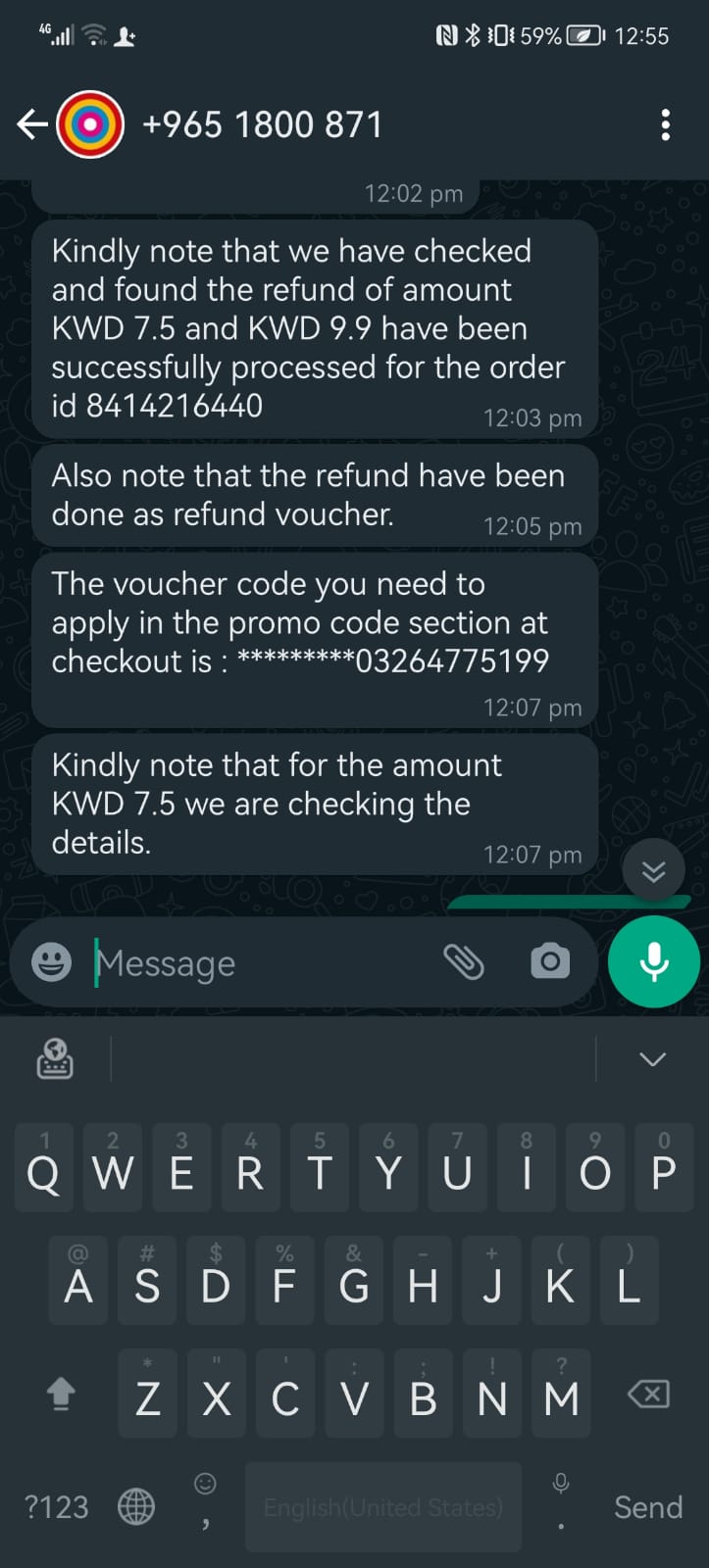Open the chat overflow menu
The width and height of the screenshot is (709, 1568).
[666, 124]
